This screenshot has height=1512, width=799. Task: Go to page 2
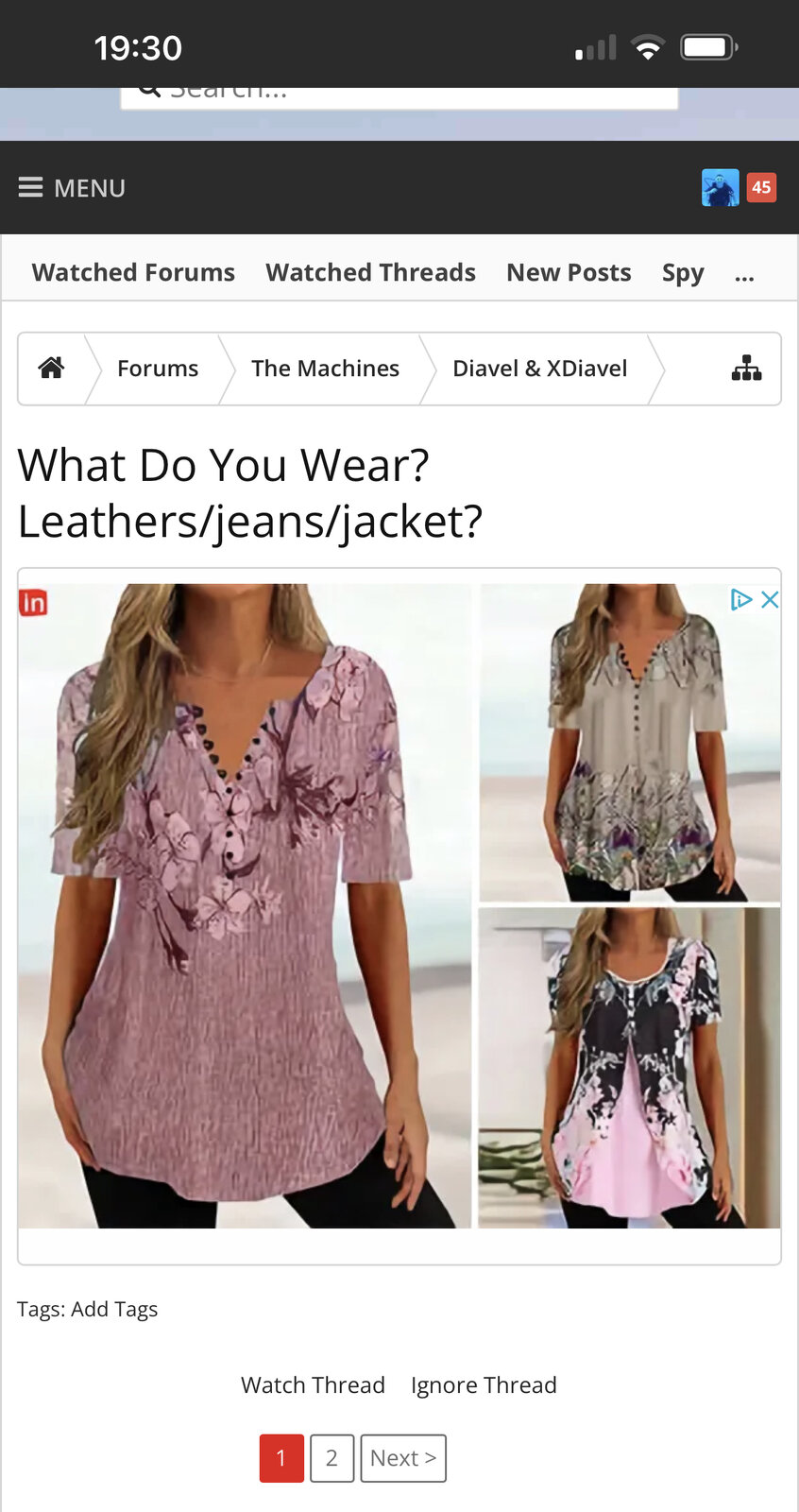pyautogui.click(x=331, y=1458)
